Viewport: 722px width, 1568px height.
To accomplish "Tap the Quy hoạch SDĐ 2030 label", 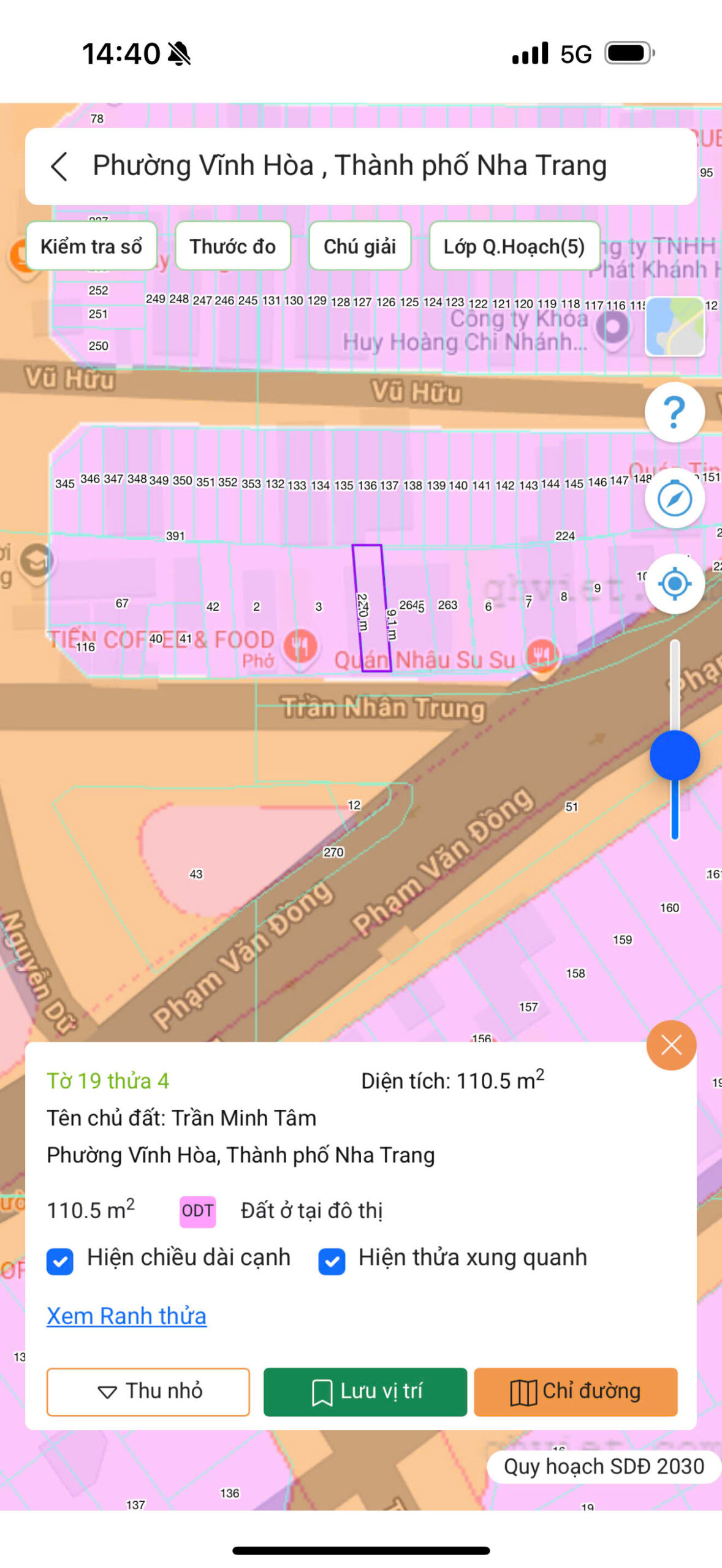I will [604, 1466].
